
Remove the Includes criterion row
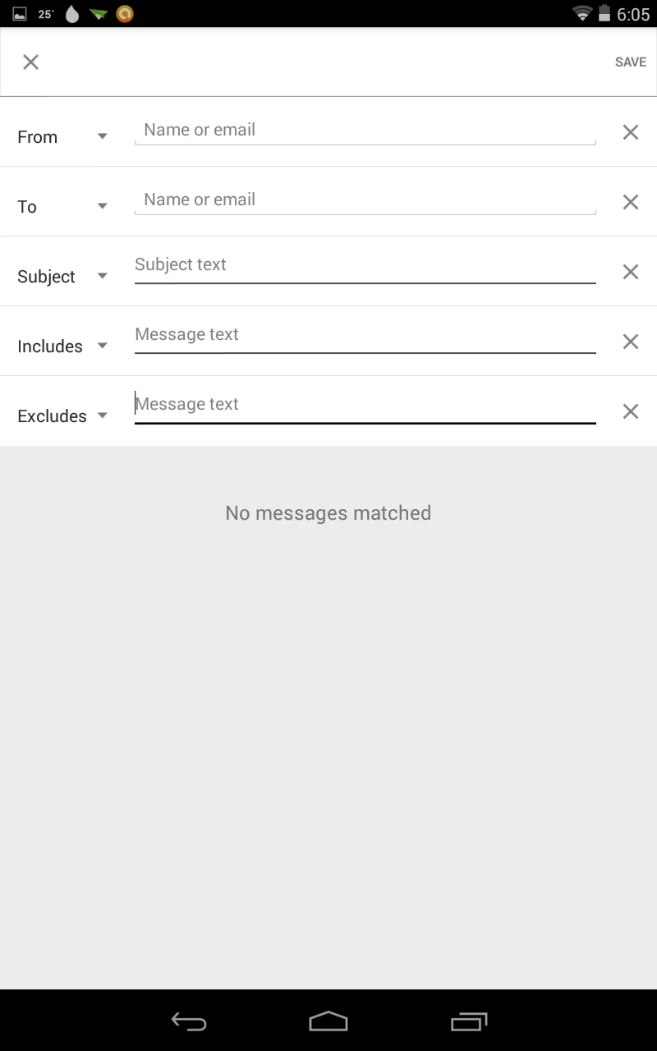click(x=630, y=342)
